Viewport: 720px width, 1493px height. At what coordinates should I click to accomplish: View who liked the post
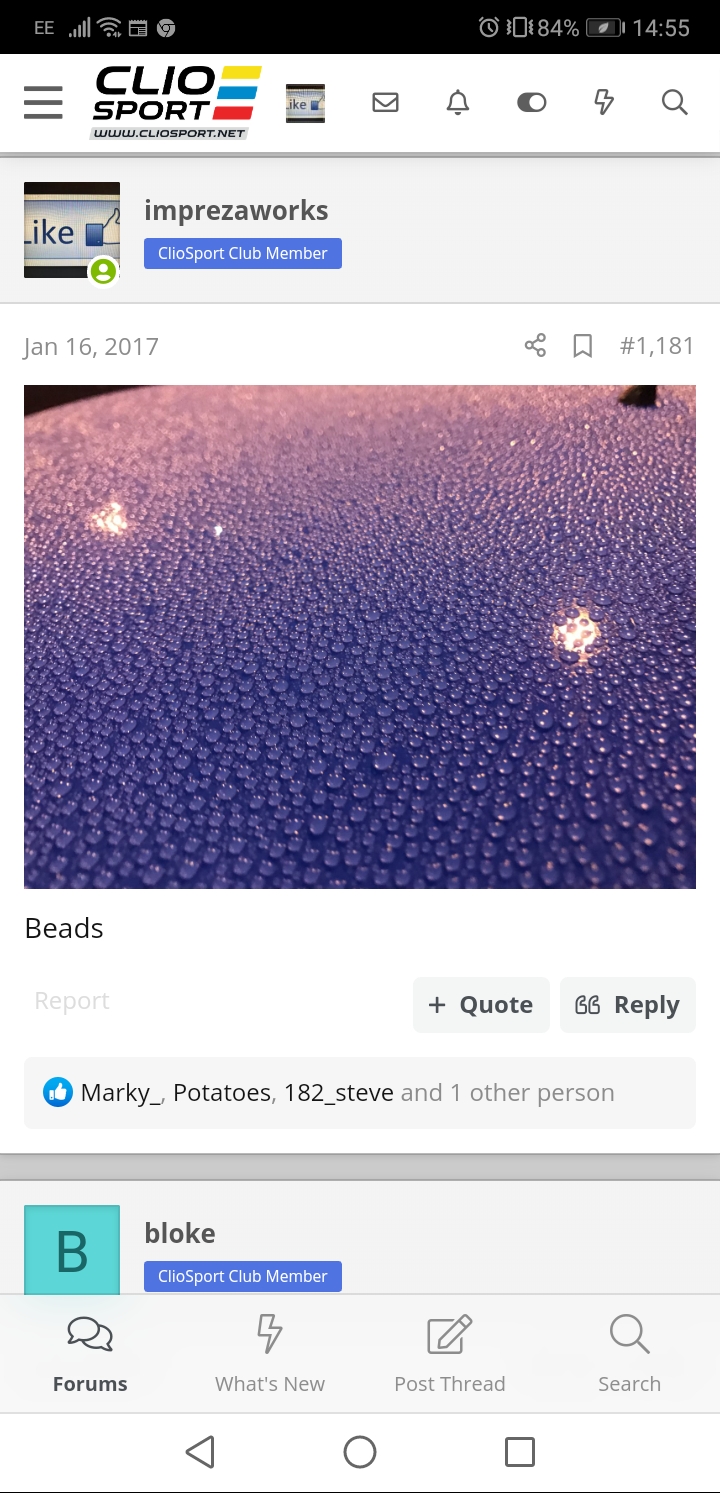(x=347, y=1093)
